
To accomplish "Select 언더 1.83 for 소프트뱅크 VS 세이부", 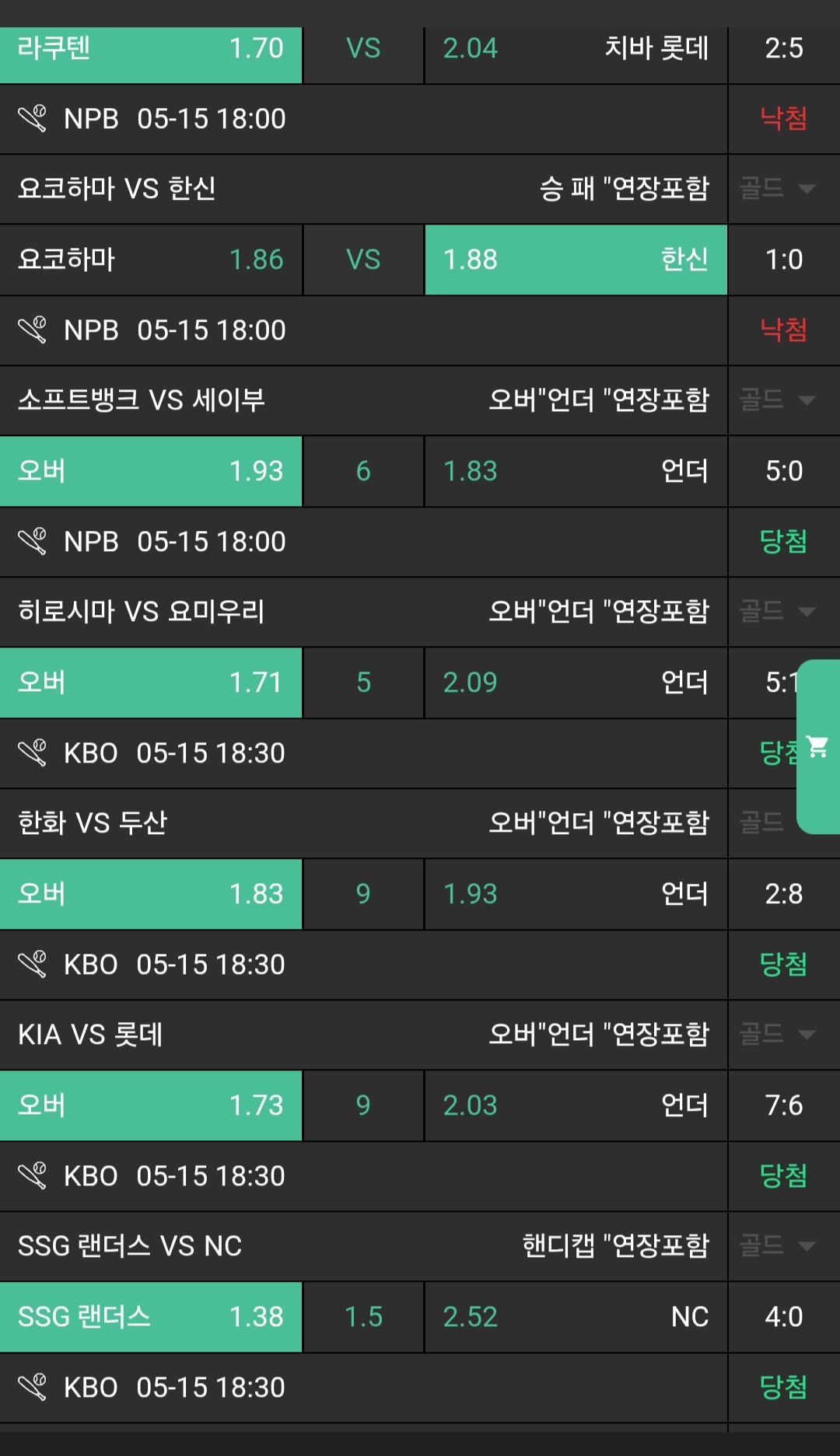I will point(576,471).
